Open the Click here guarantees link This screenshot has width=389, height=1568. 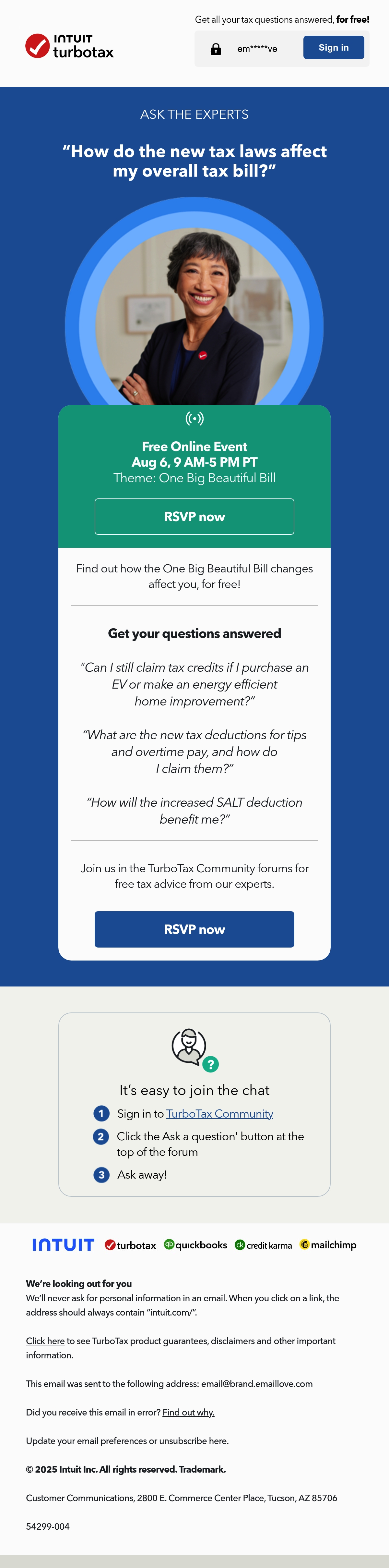point(45,1341)
